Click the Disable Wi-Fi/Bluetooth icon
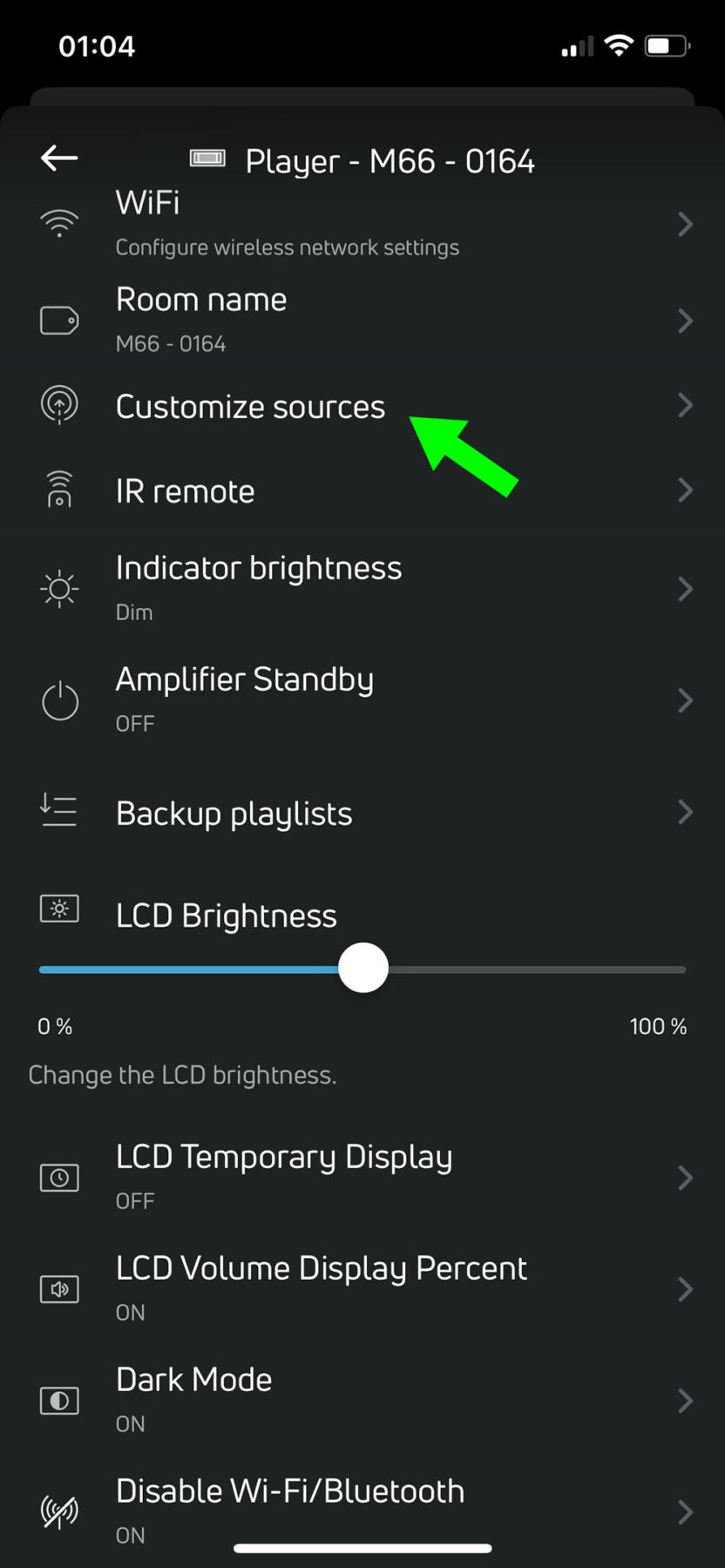 point(58,1511)
